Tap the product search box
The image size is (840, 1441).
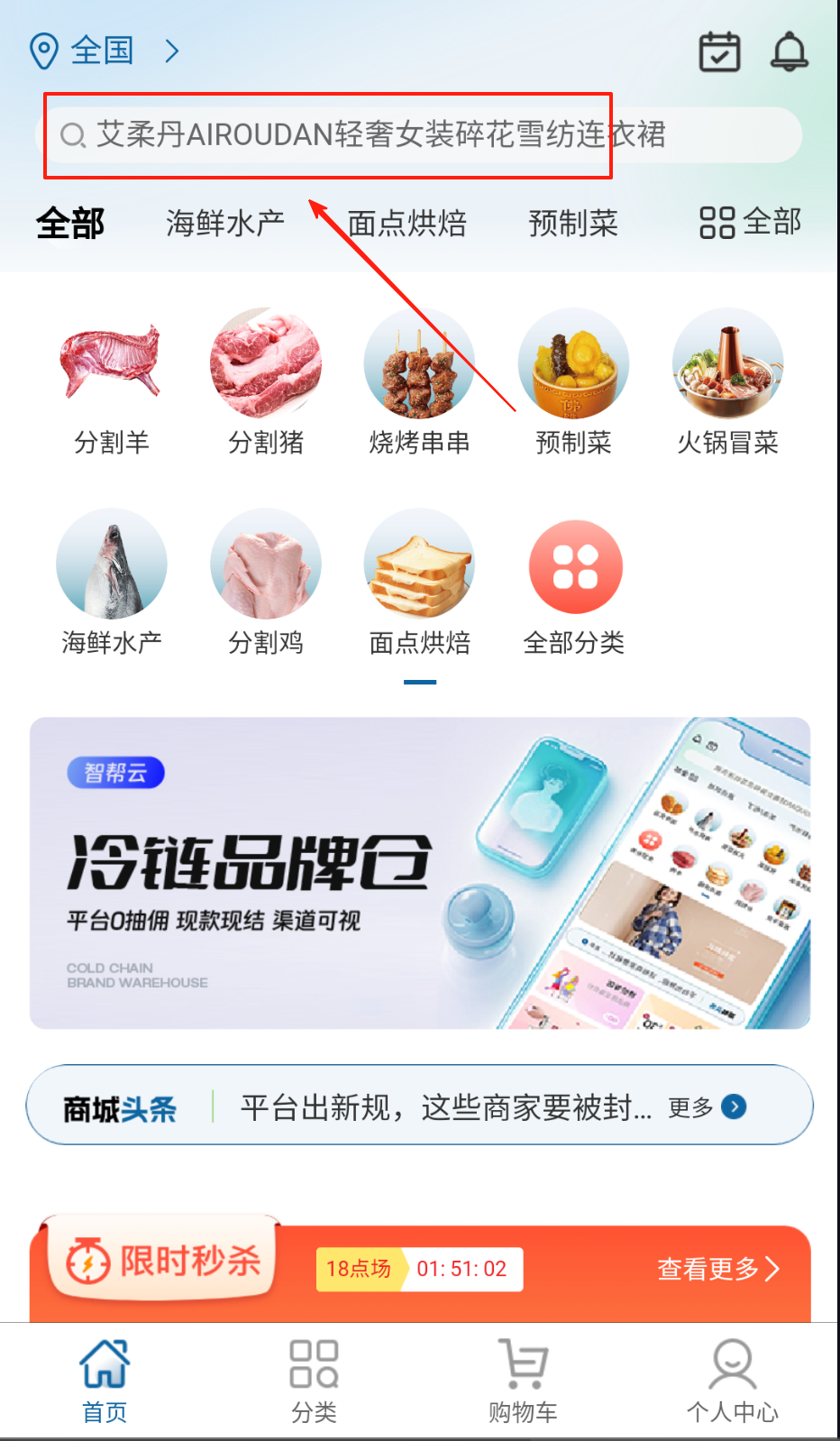tap(419, 135)
